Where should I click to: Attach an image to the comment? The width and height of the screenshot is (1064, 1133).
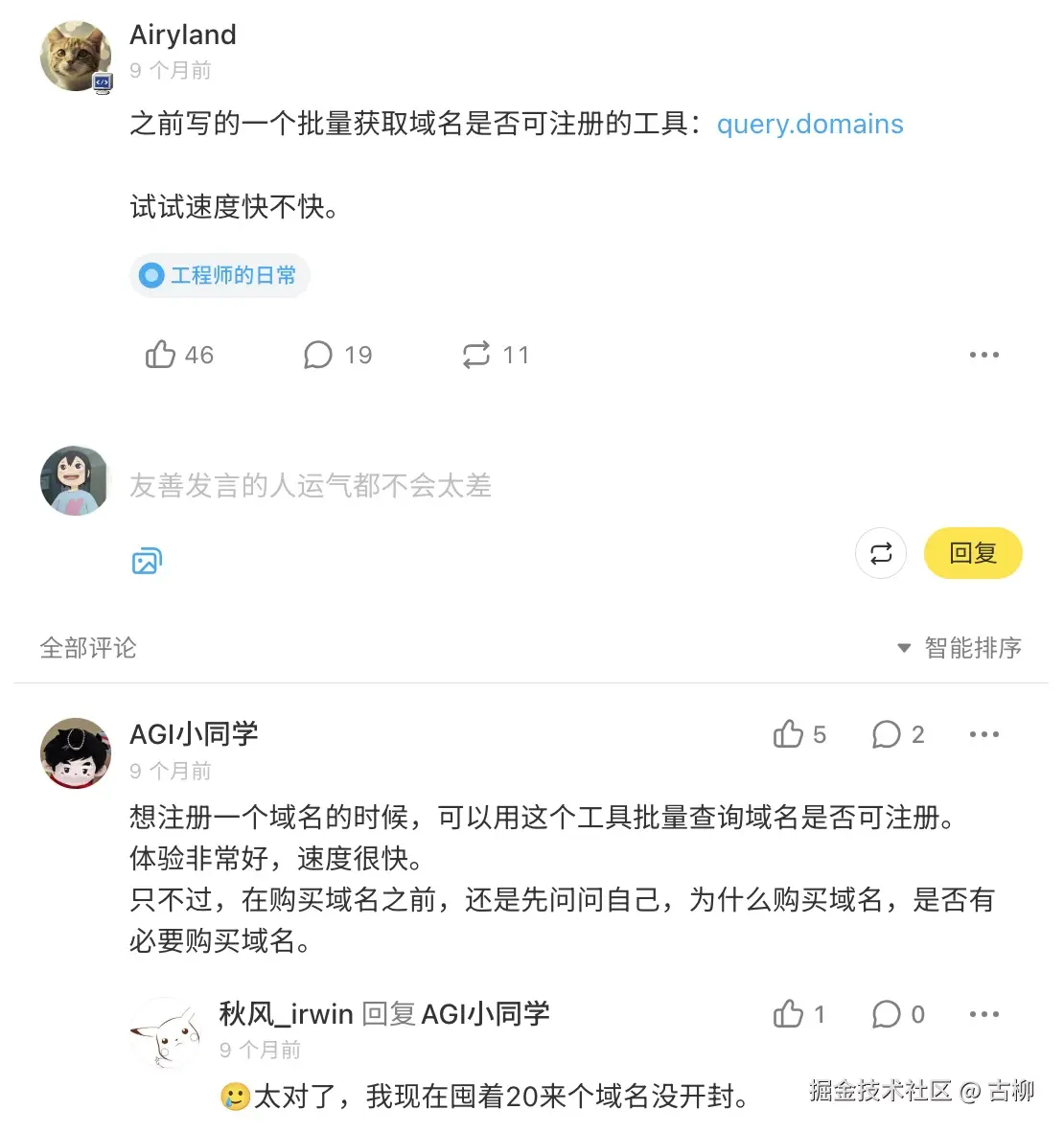[x=146, y=561]
